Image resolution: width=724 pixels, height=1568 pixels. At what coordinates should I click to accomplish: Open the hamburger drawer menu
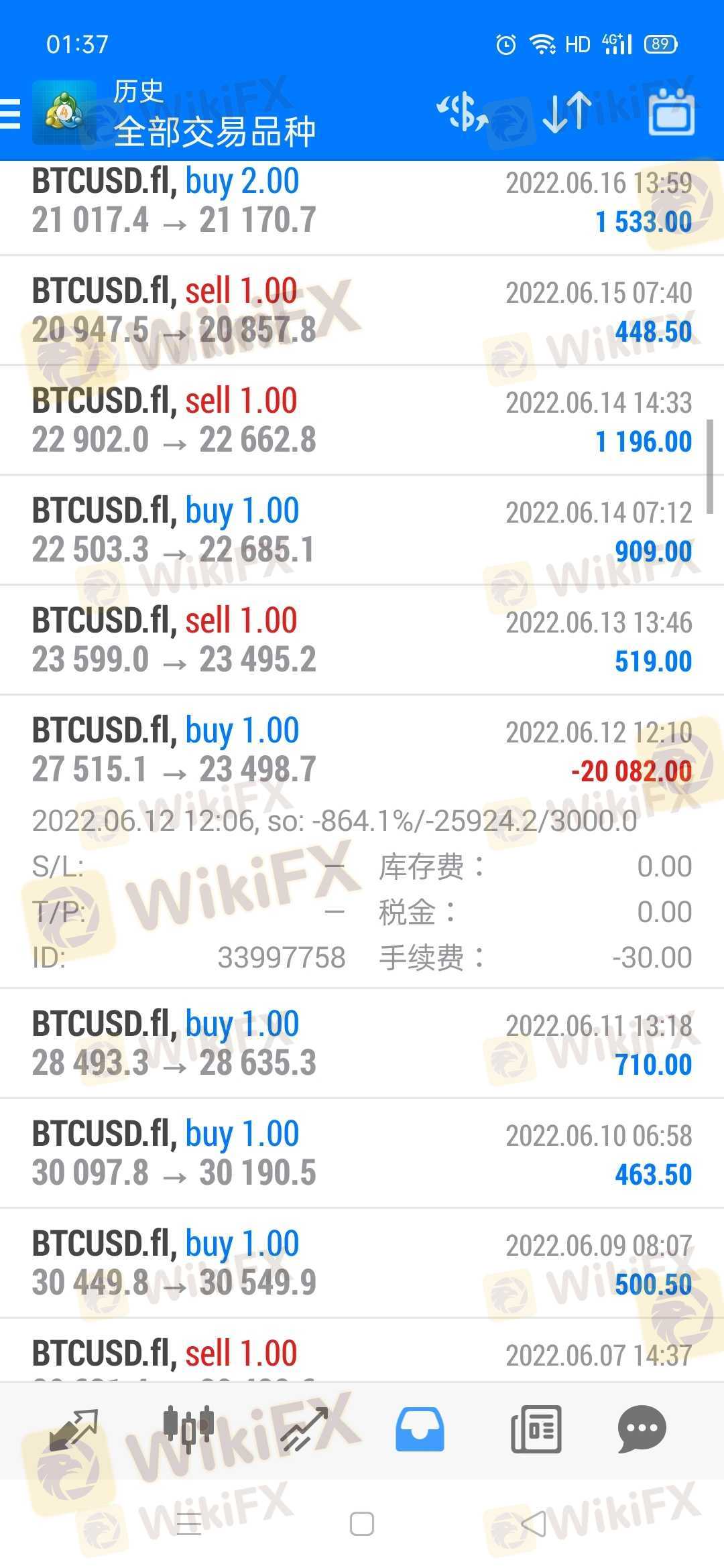coord(11,113)
